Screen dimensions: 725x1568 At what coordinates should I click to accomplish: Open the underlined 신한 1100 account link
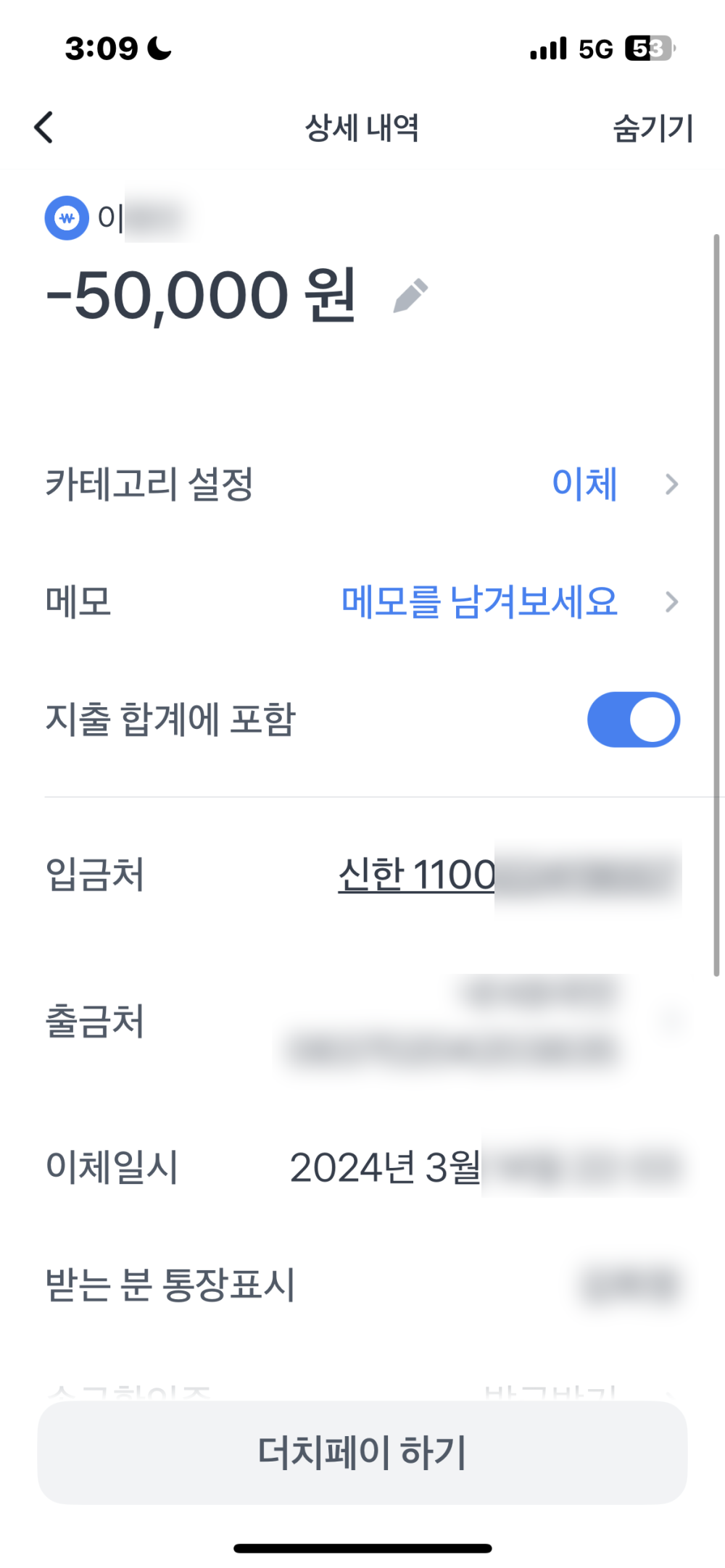(x=417, y=874)
